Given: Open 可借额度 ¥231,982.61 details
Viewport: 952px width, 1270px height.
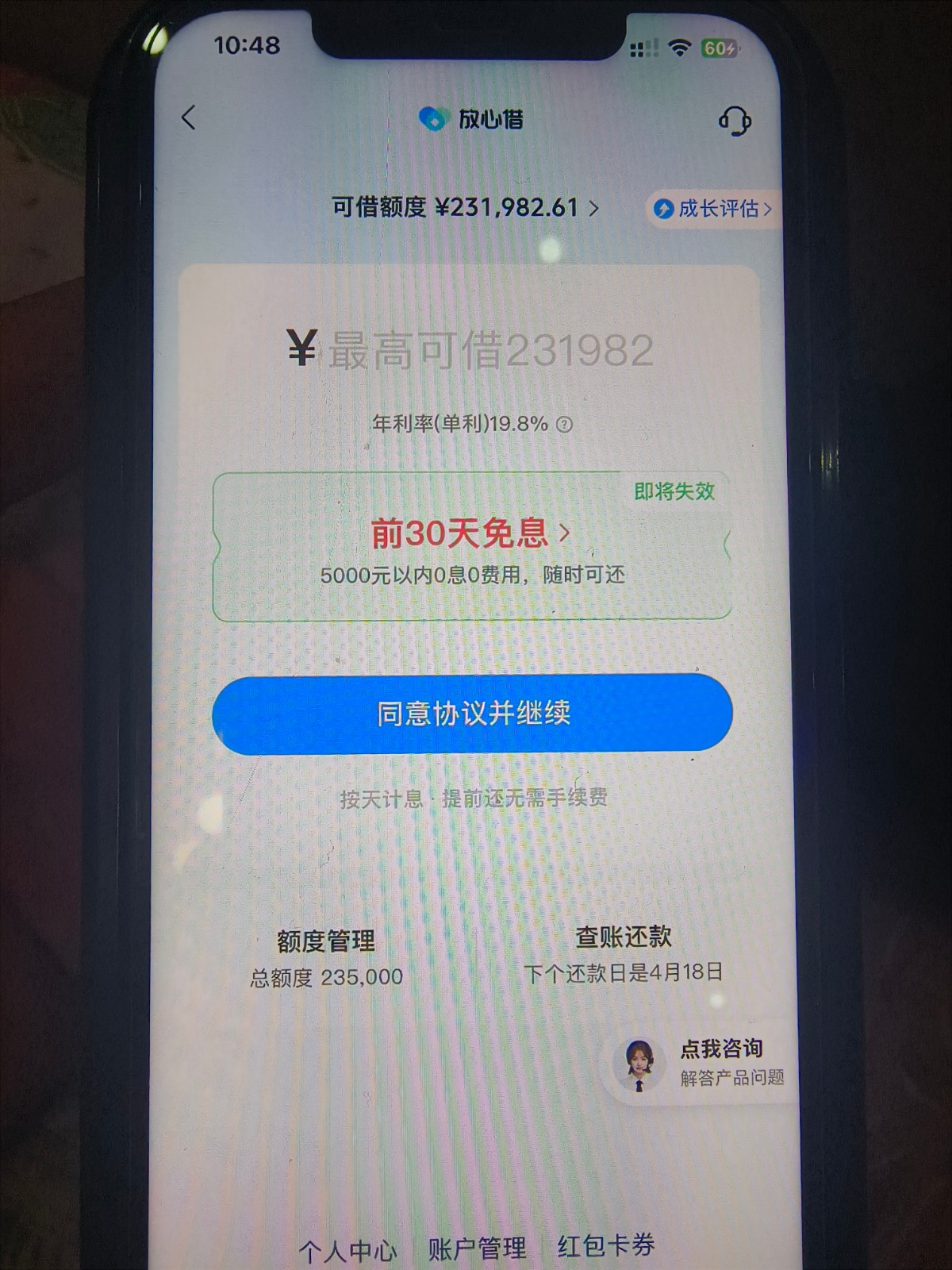Looking at the screenshot, I should pos(465,208).
